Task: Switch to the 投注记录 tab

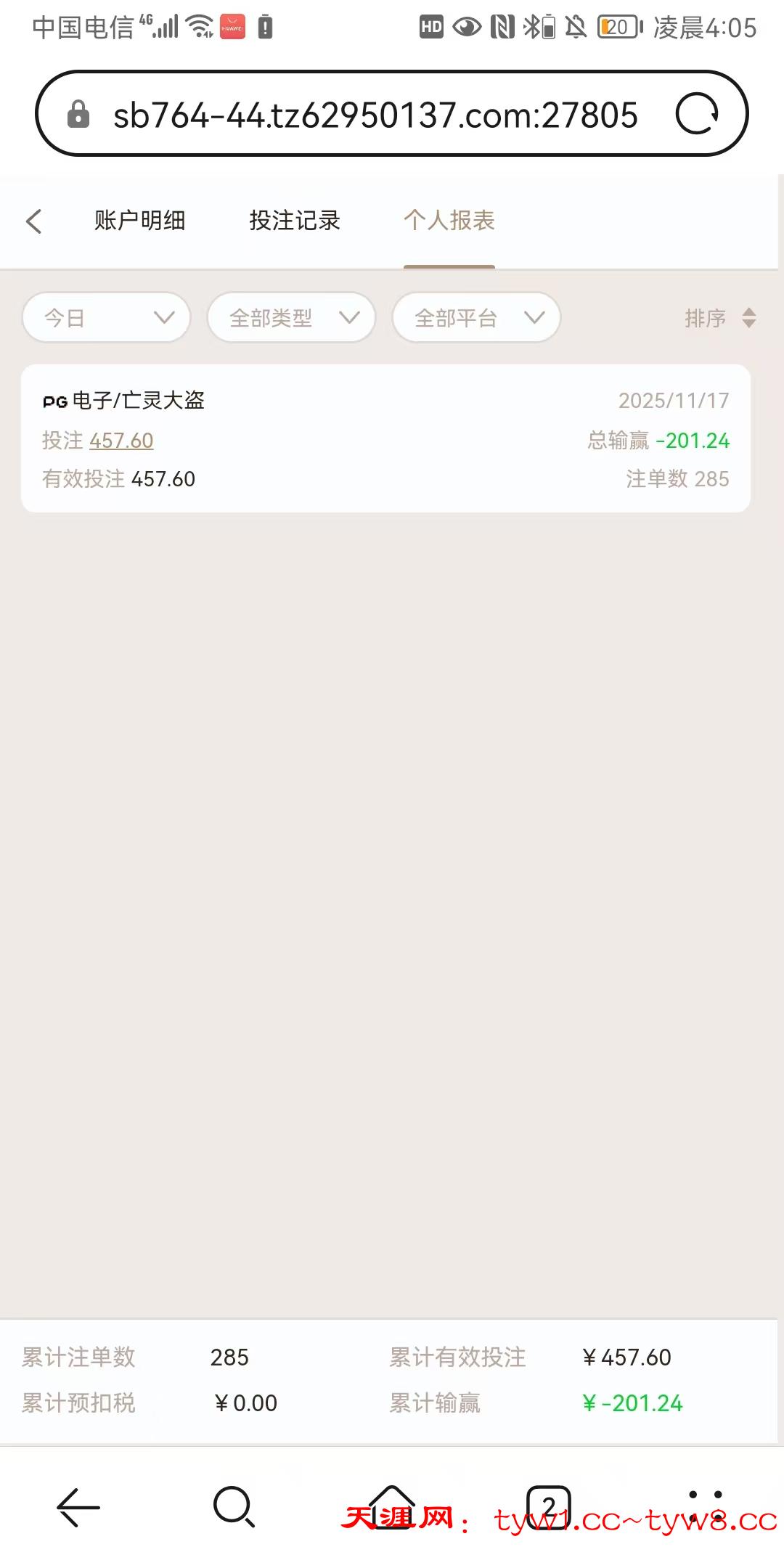Action: point(295,221)
